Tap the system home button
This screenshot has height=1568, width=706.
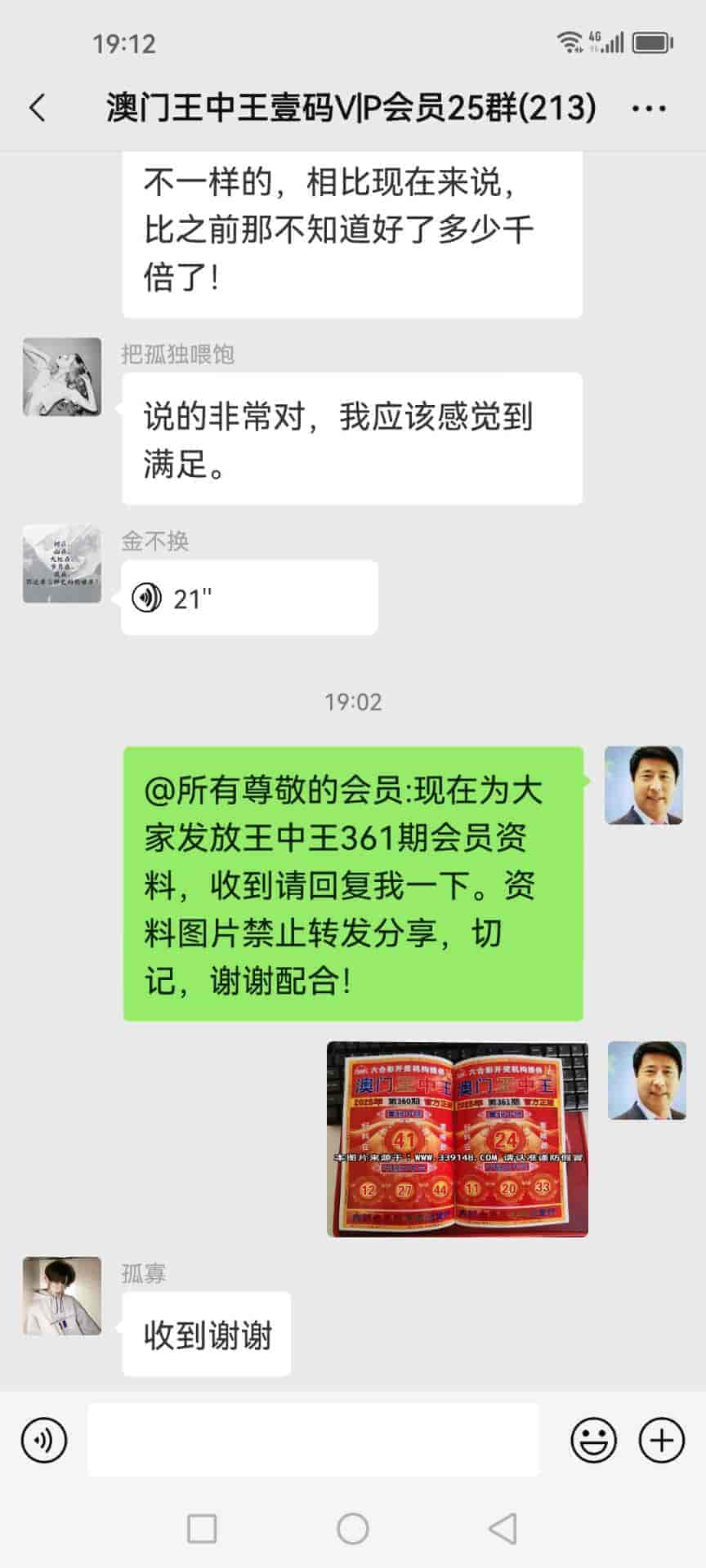(x=353, y=1528)
